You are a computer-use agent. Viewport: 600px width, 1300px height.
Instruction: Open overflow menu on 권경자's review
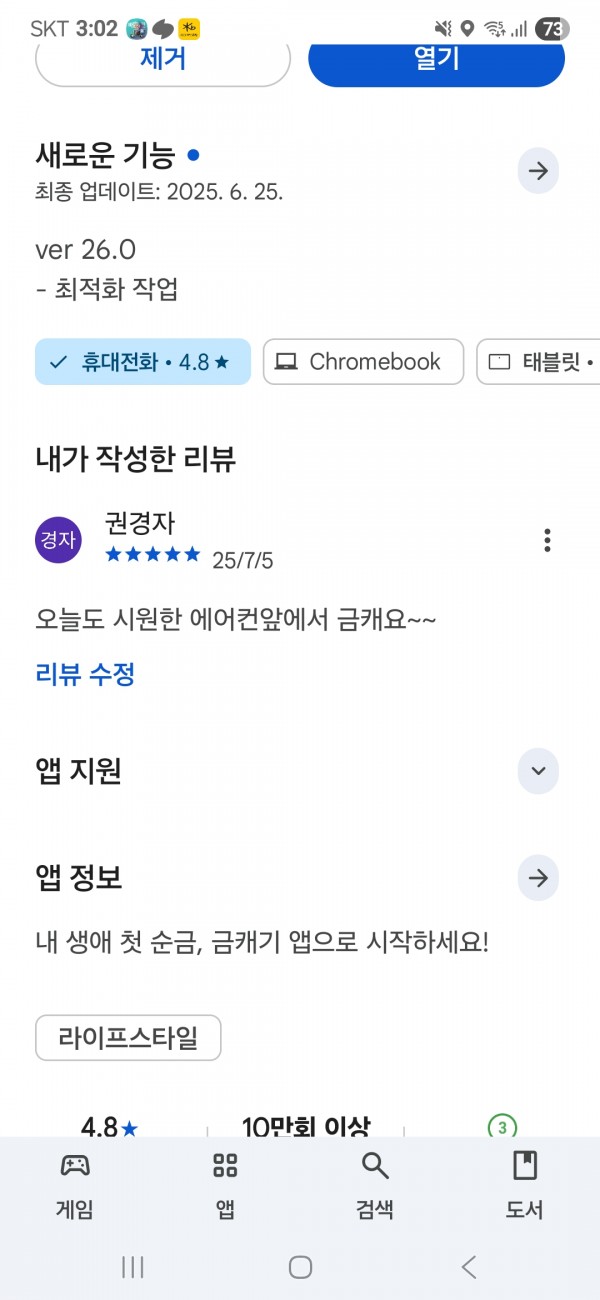[547, 540]
